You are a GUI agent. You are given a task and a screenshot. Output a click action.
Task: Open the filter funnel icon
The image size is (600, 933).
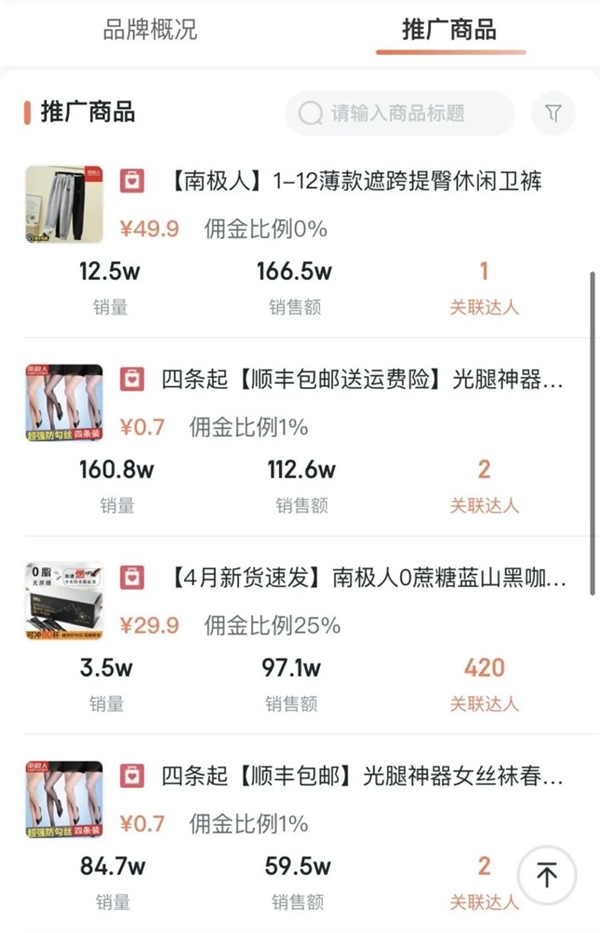point(552,113)
